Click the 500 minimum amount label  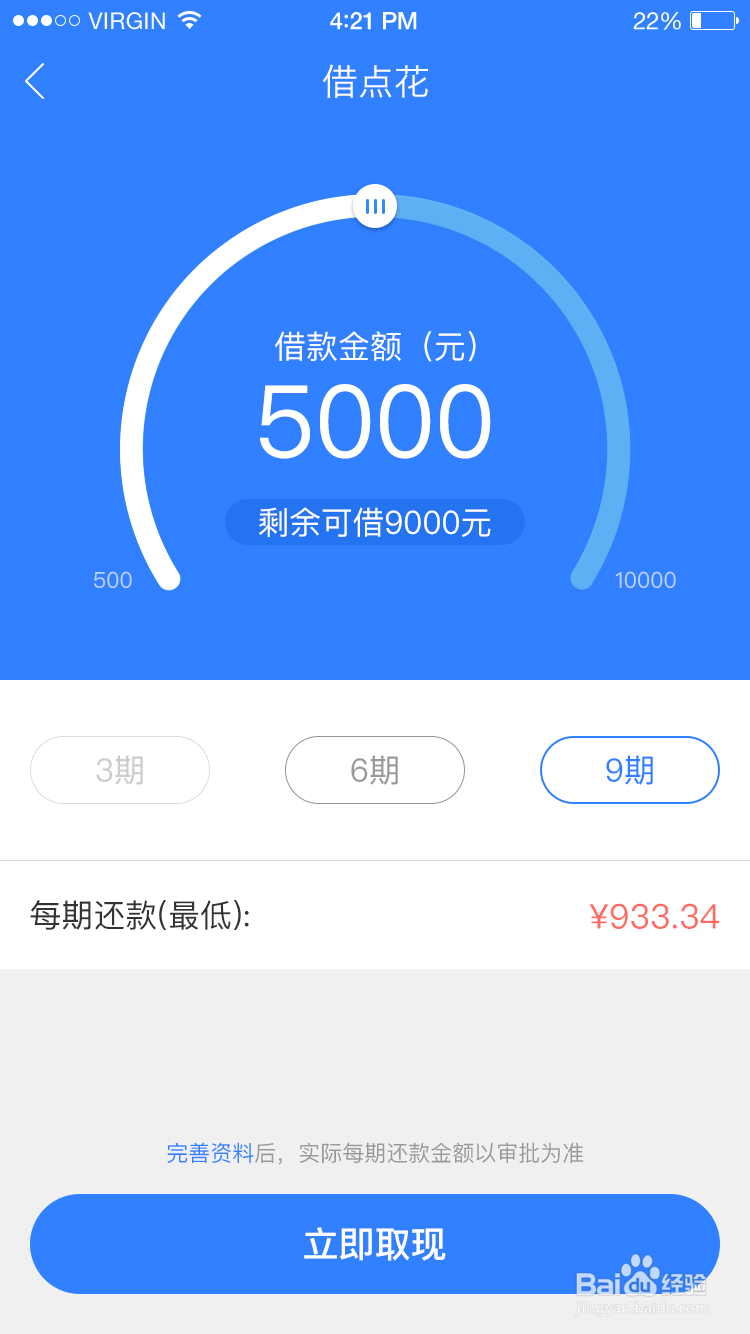113,580
